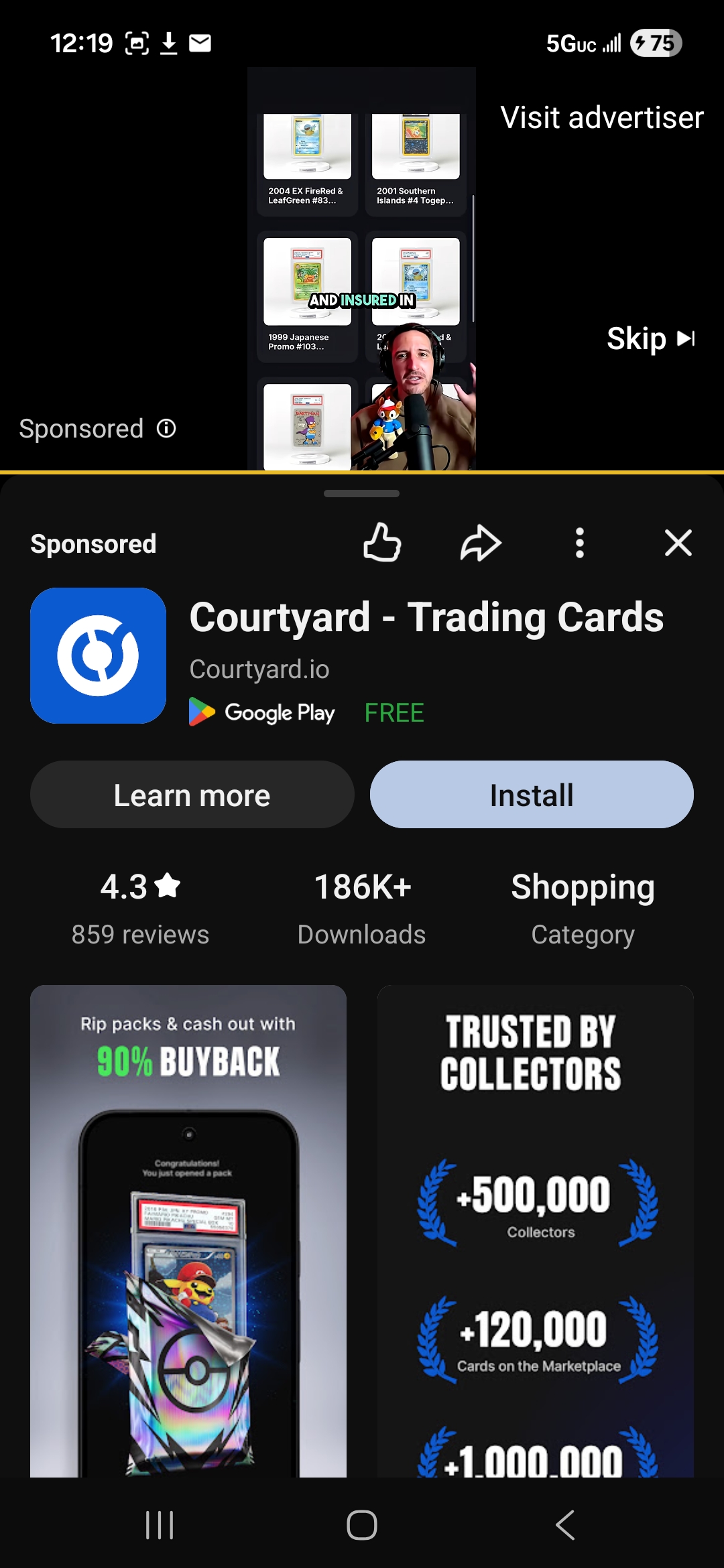The width and height of the screenshot is (724, 1568).
Task: Share the Courtyard ad
Action: pyautogui.click(x=481, y=543)
